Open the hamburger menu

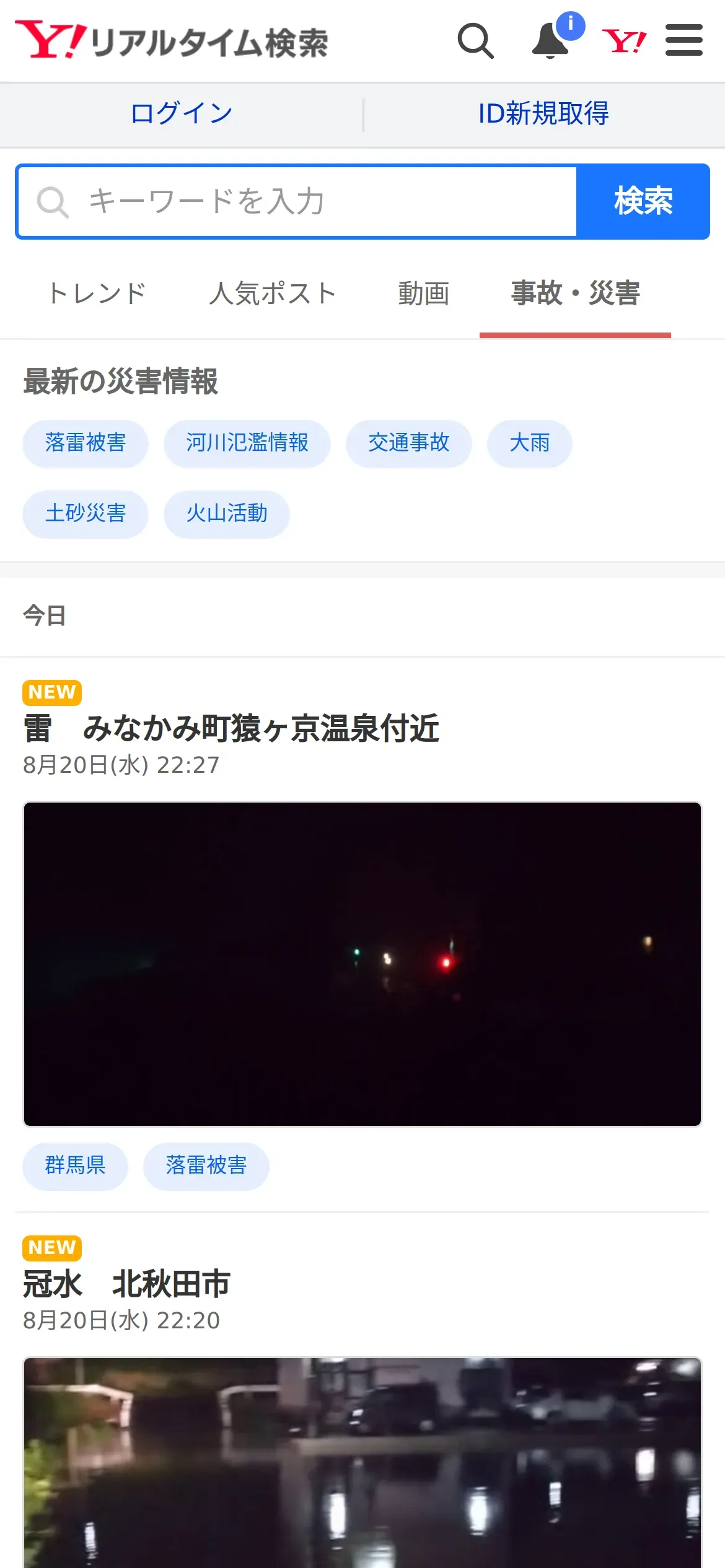click(x=683, y=41)
